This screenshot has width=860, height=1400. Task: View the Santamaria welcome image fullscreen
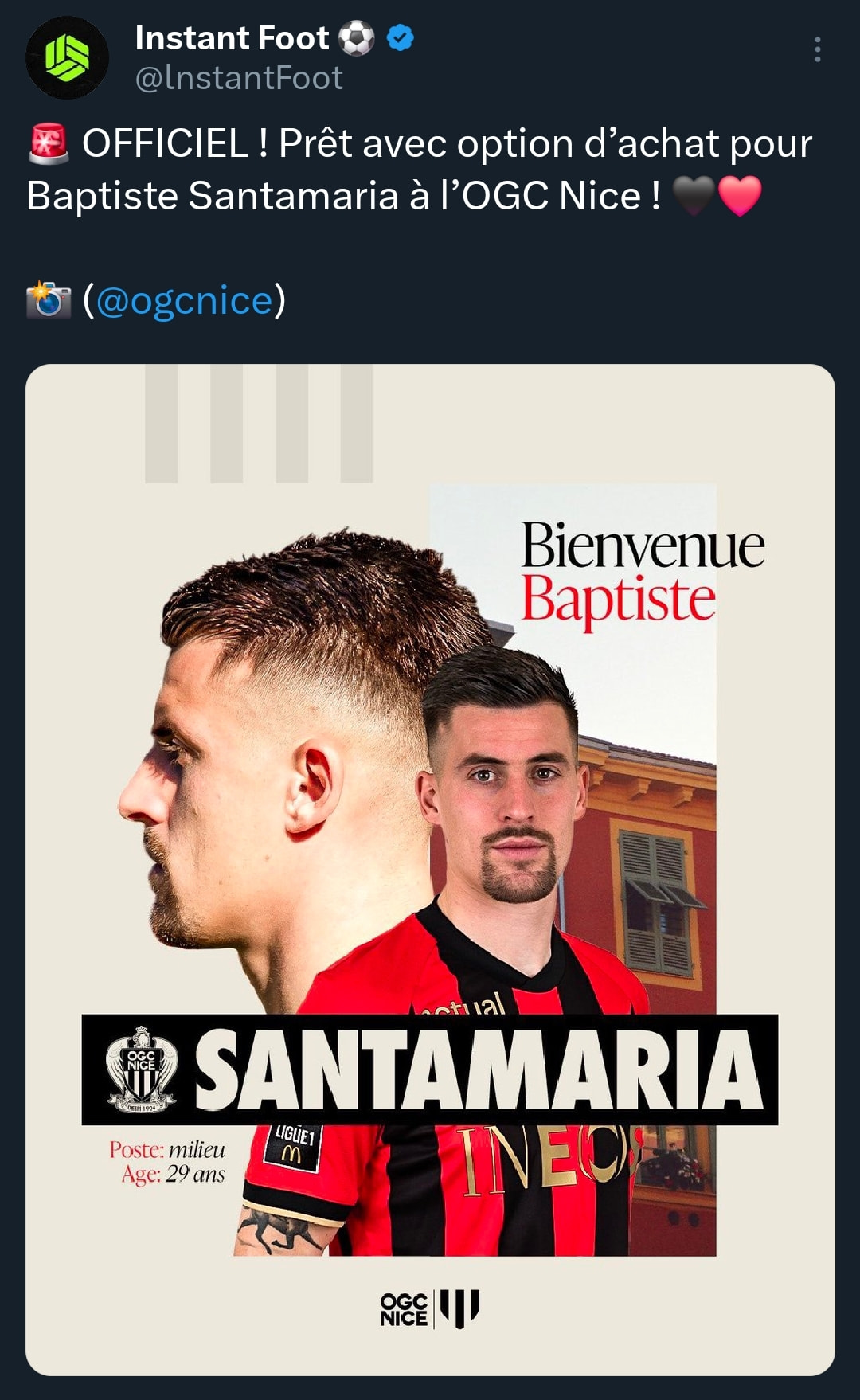[430, 870]
